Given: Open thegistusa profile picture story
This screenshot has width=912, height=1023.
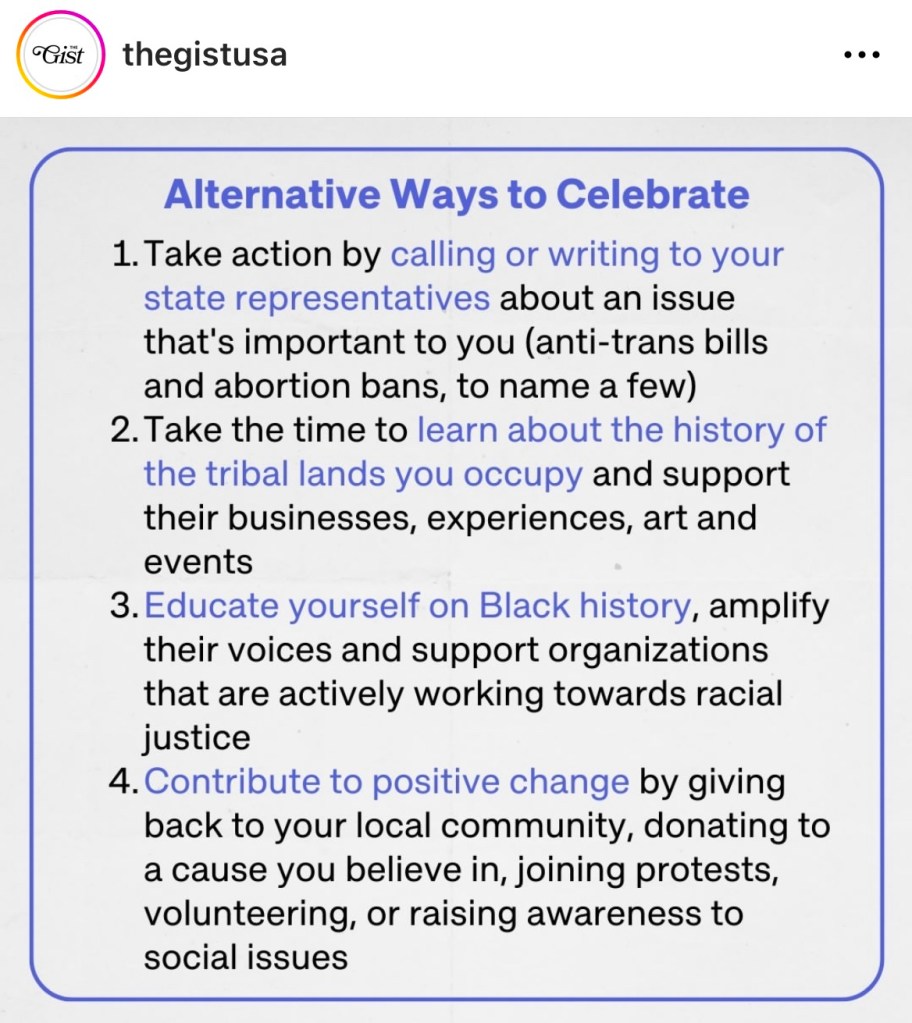Looking at the screenshot, I should (x=60, y=54).
